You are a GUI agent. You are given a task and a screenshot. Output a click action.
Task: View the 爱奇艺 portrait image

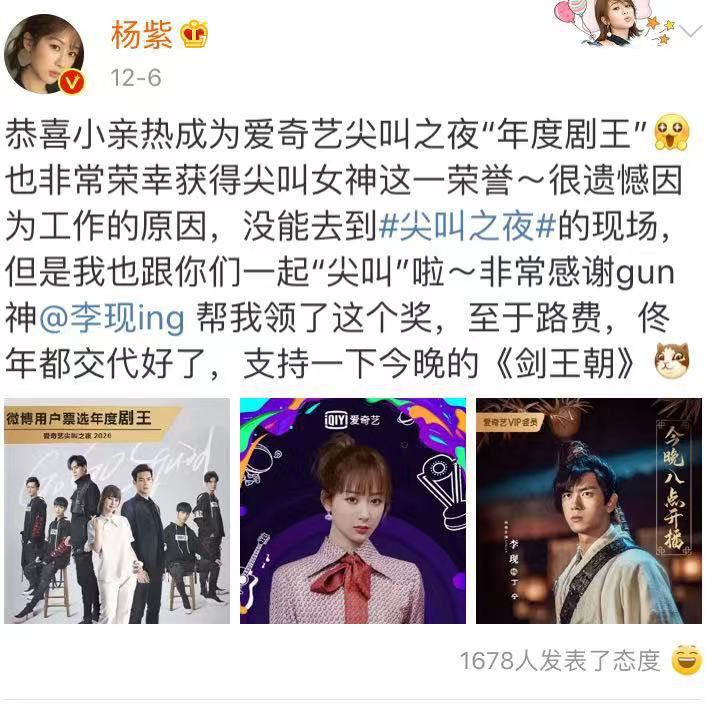tap(352, 512)
